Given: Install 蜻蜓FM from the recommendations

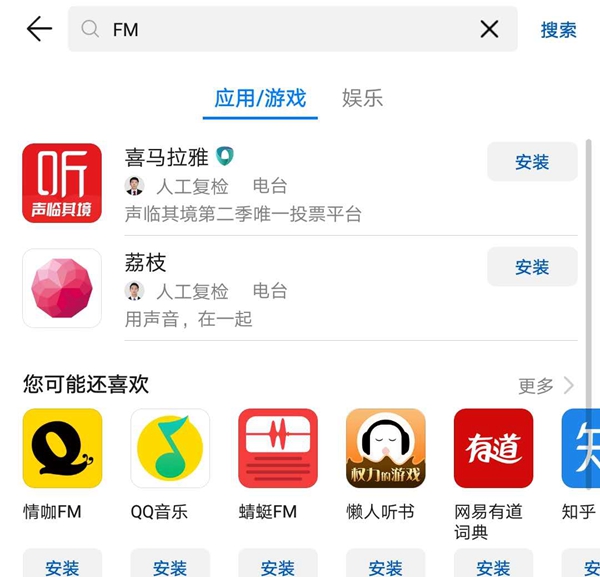Looking at the screenshot, I should 277,566.
